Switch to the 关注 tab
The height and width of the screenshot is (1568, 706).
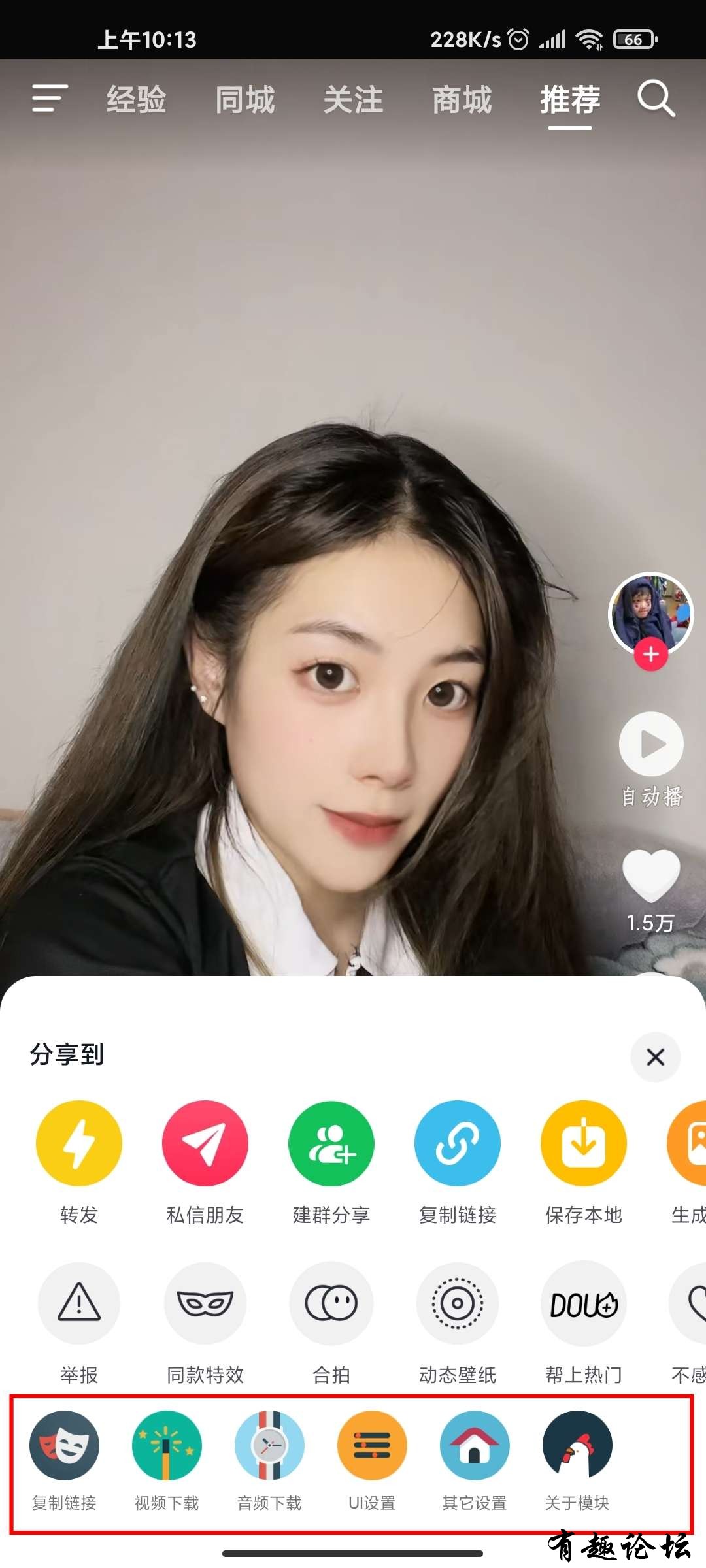[353, 100]
